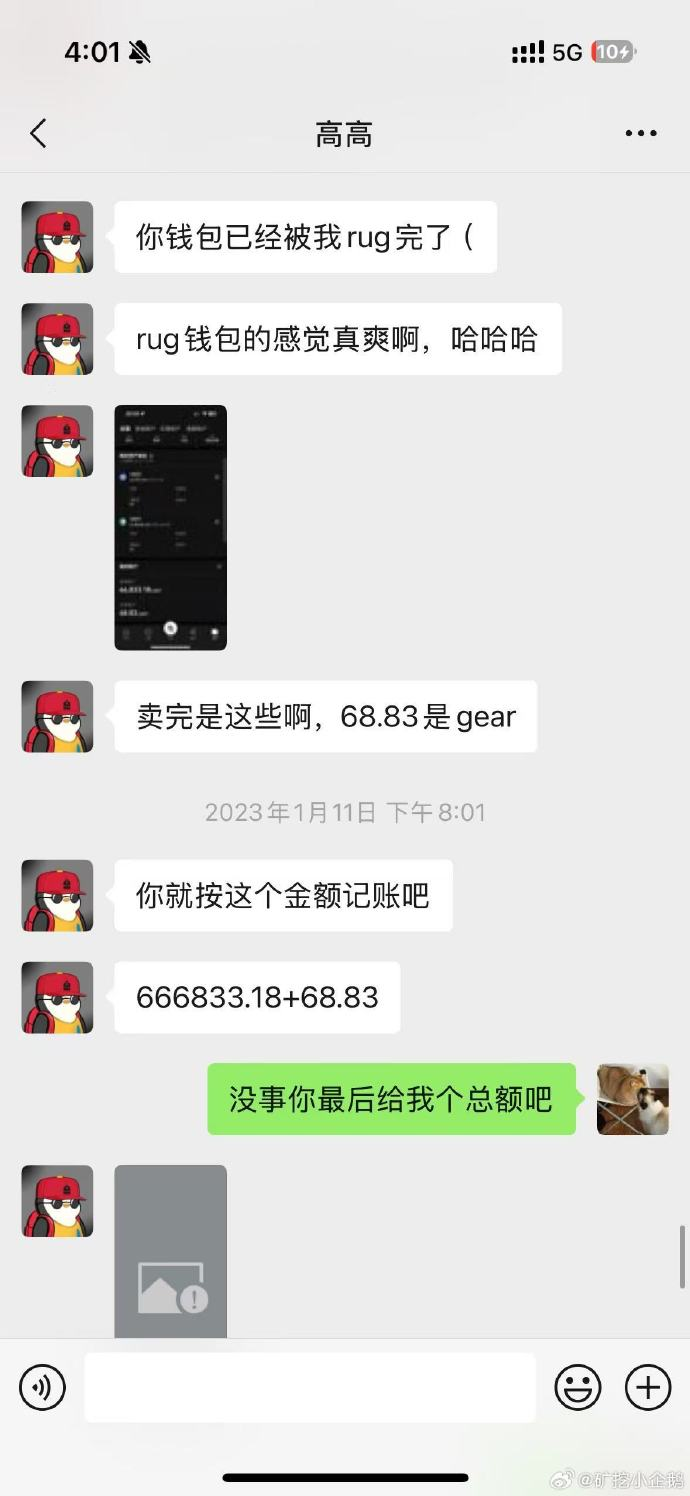View the dark wallet screenshot image
This screenshot has width=690, height=1496.
tap(170, 527)
